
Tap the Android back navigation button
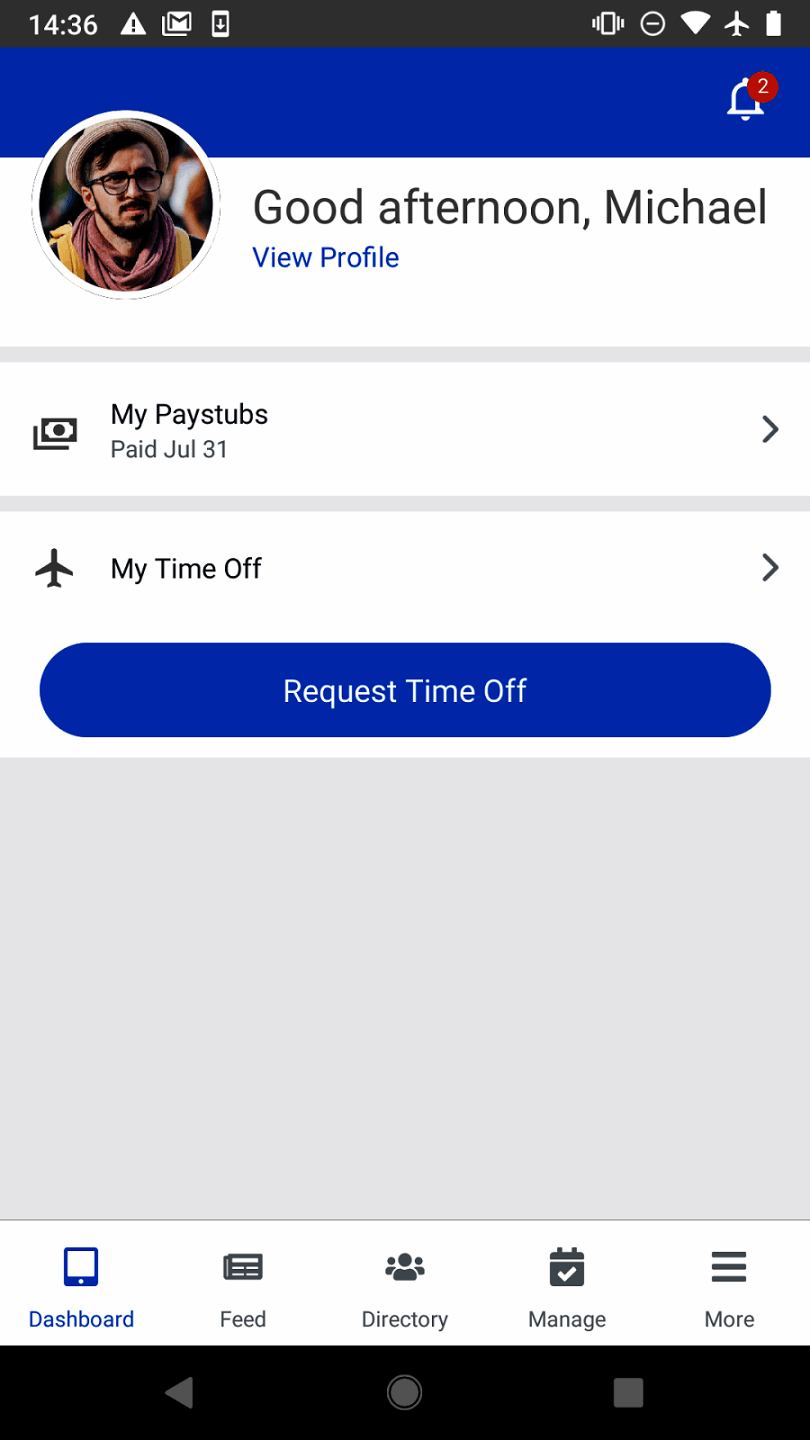[x=180, y=1392]
